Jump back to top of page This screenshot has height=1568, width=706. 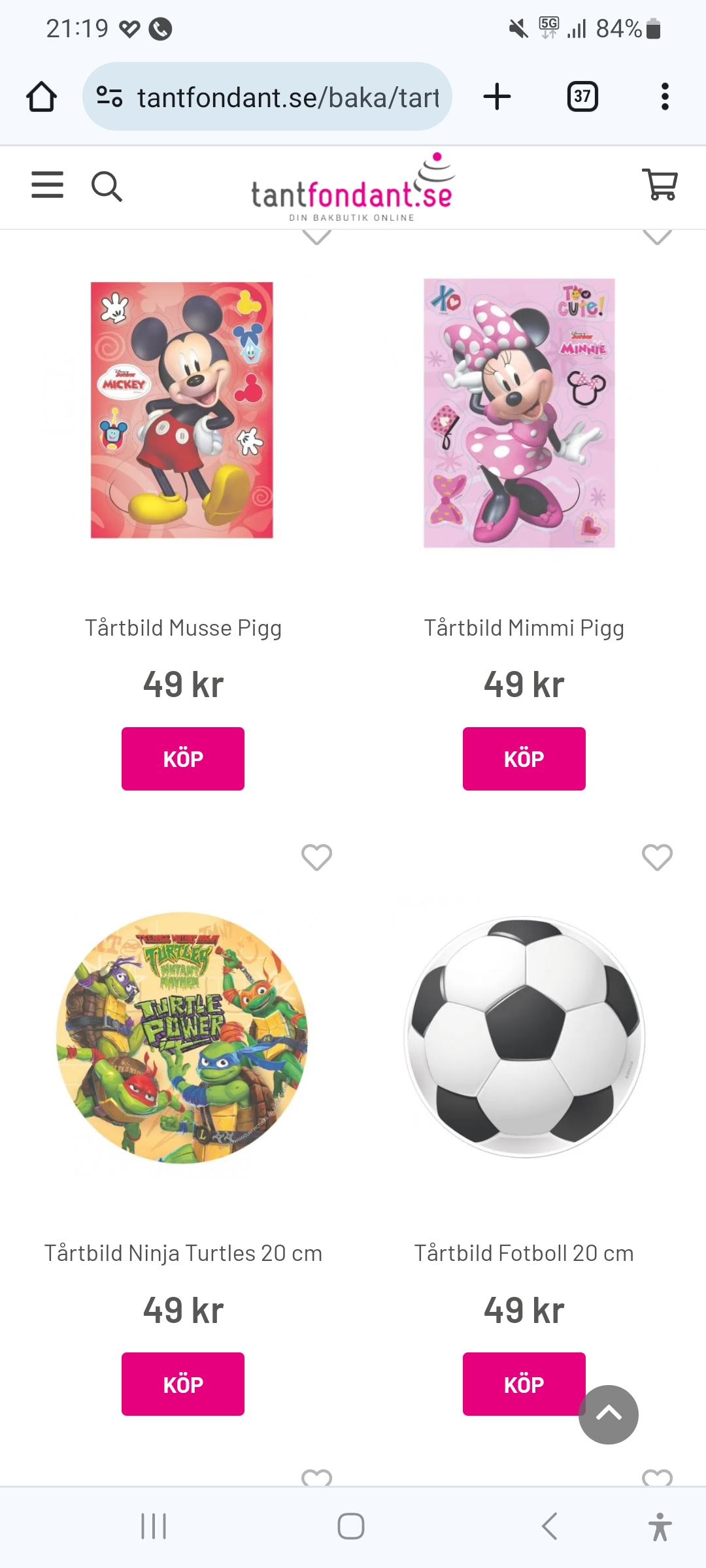coord(609,1414)
